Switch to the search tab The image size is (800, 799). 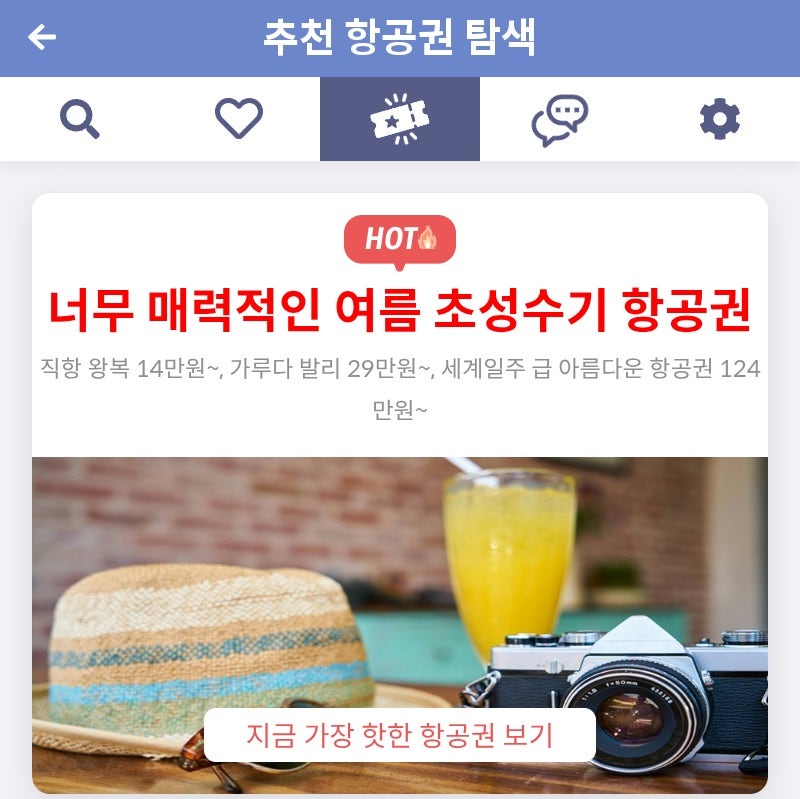point(80,120)
